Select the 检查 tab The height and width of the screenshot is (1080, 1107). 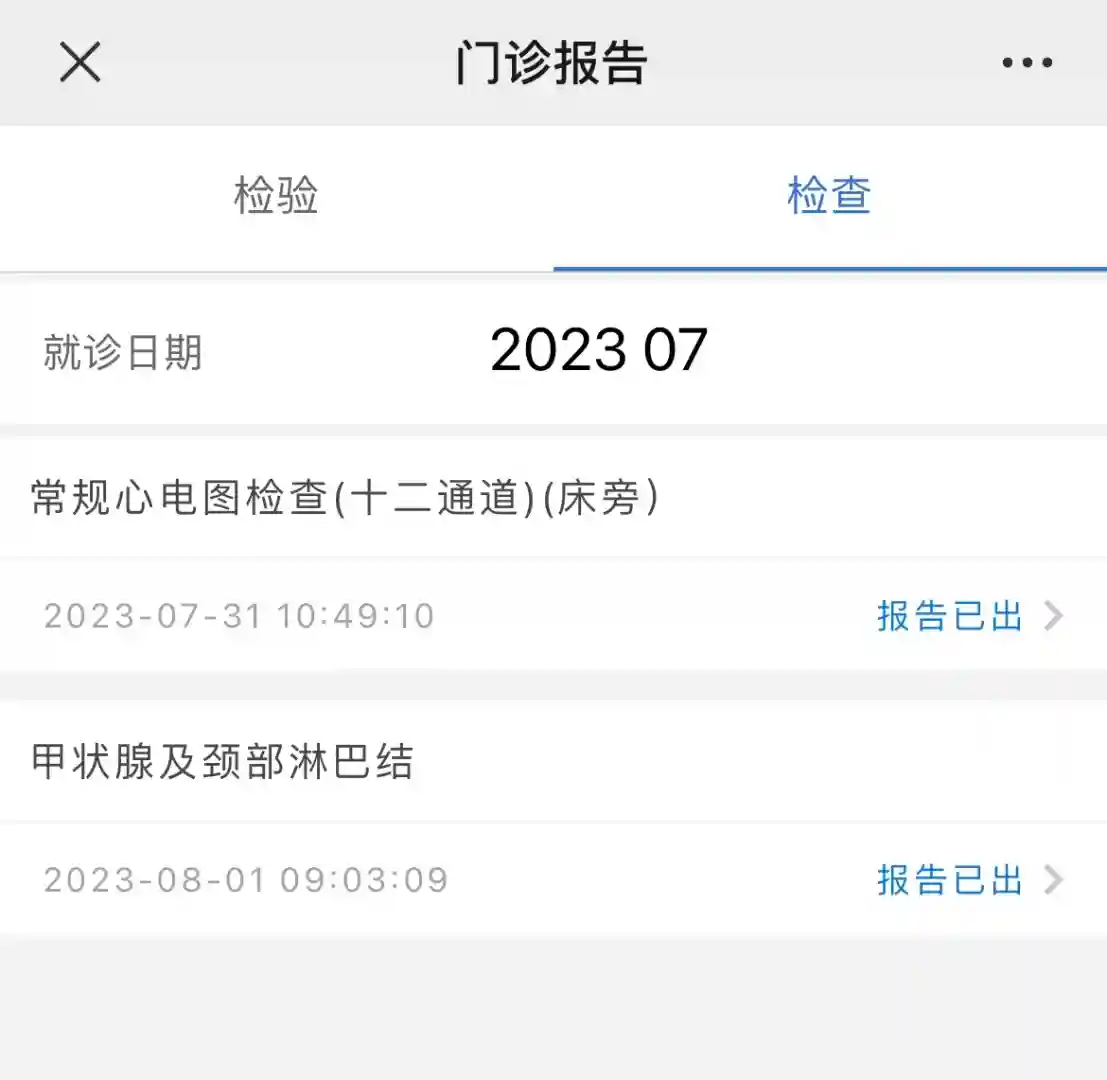829,196
